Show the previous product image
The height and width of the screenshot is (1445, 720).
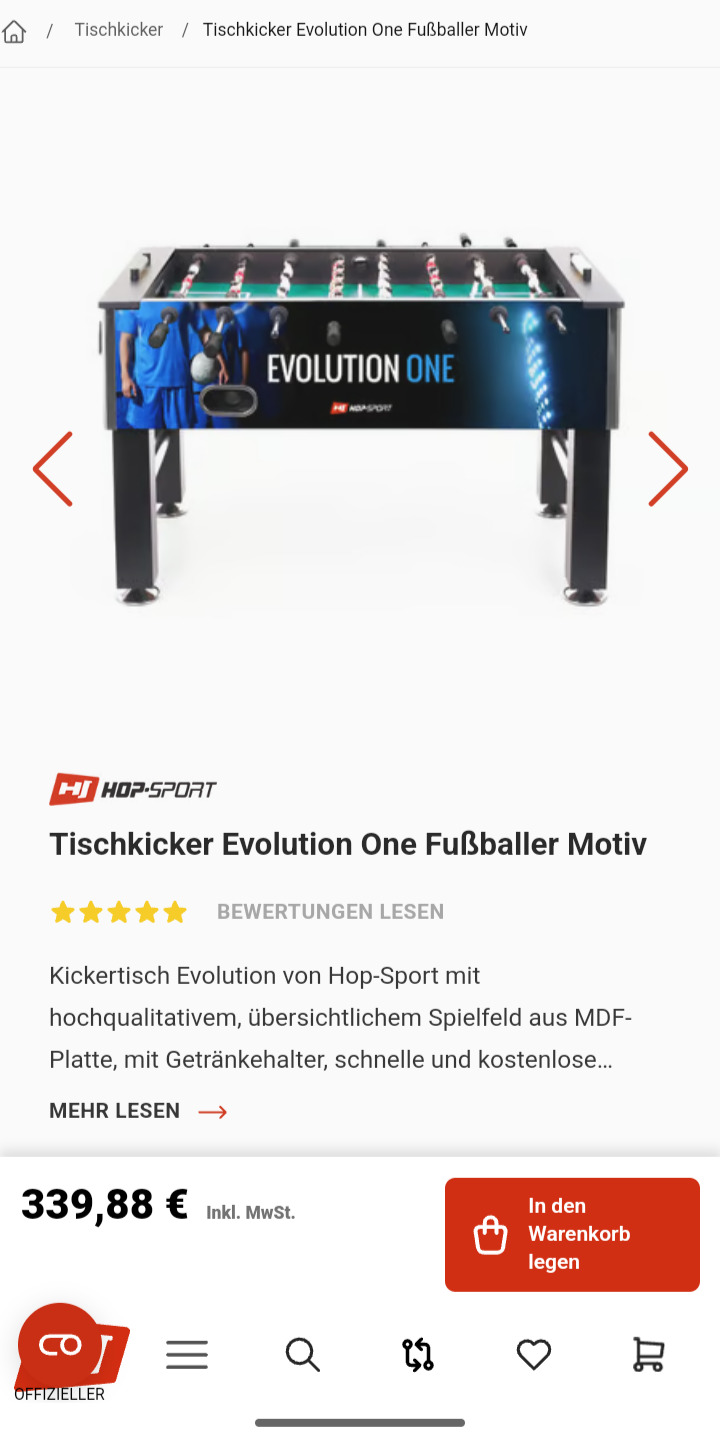tap(53, 469)
